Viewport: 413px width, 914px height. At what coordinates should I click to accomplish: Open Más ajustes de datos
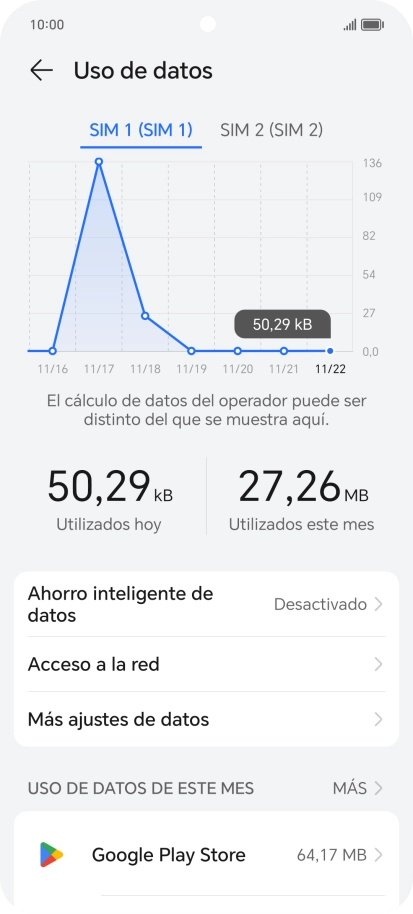coord(206,719)
